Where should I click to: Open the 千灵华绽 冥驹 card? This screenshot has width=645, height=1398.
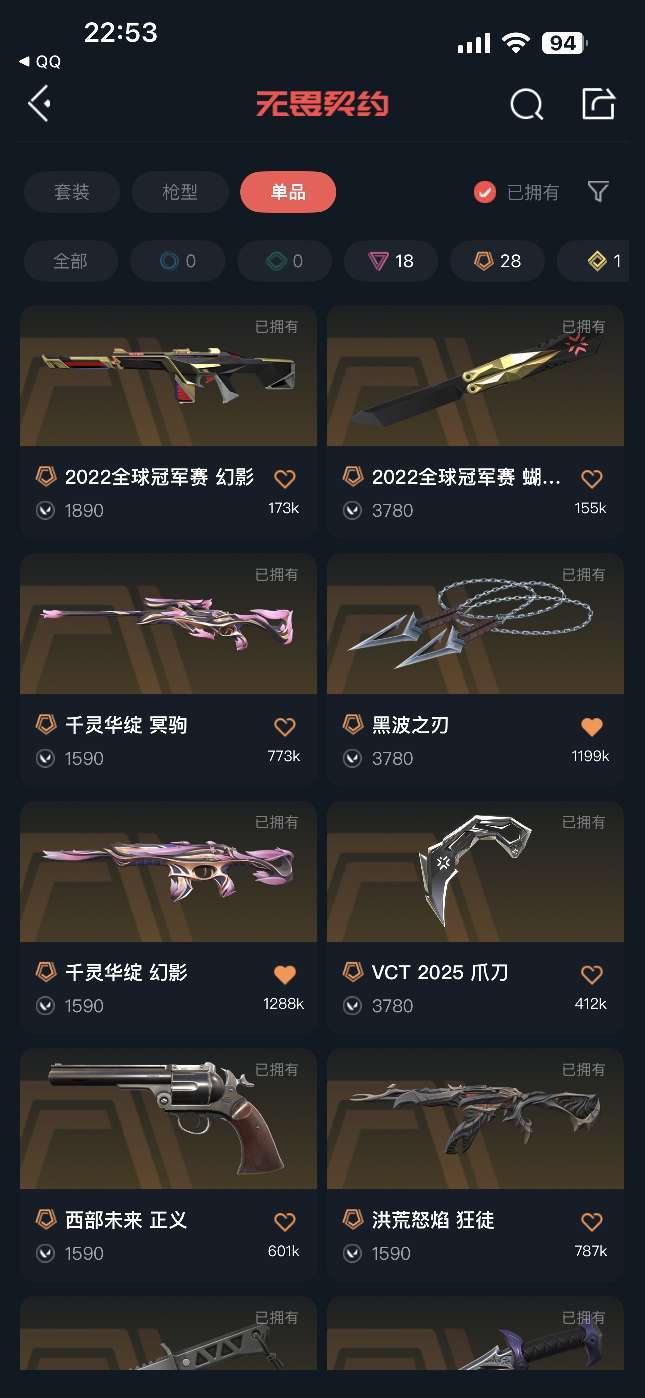[x=168, y=671]
